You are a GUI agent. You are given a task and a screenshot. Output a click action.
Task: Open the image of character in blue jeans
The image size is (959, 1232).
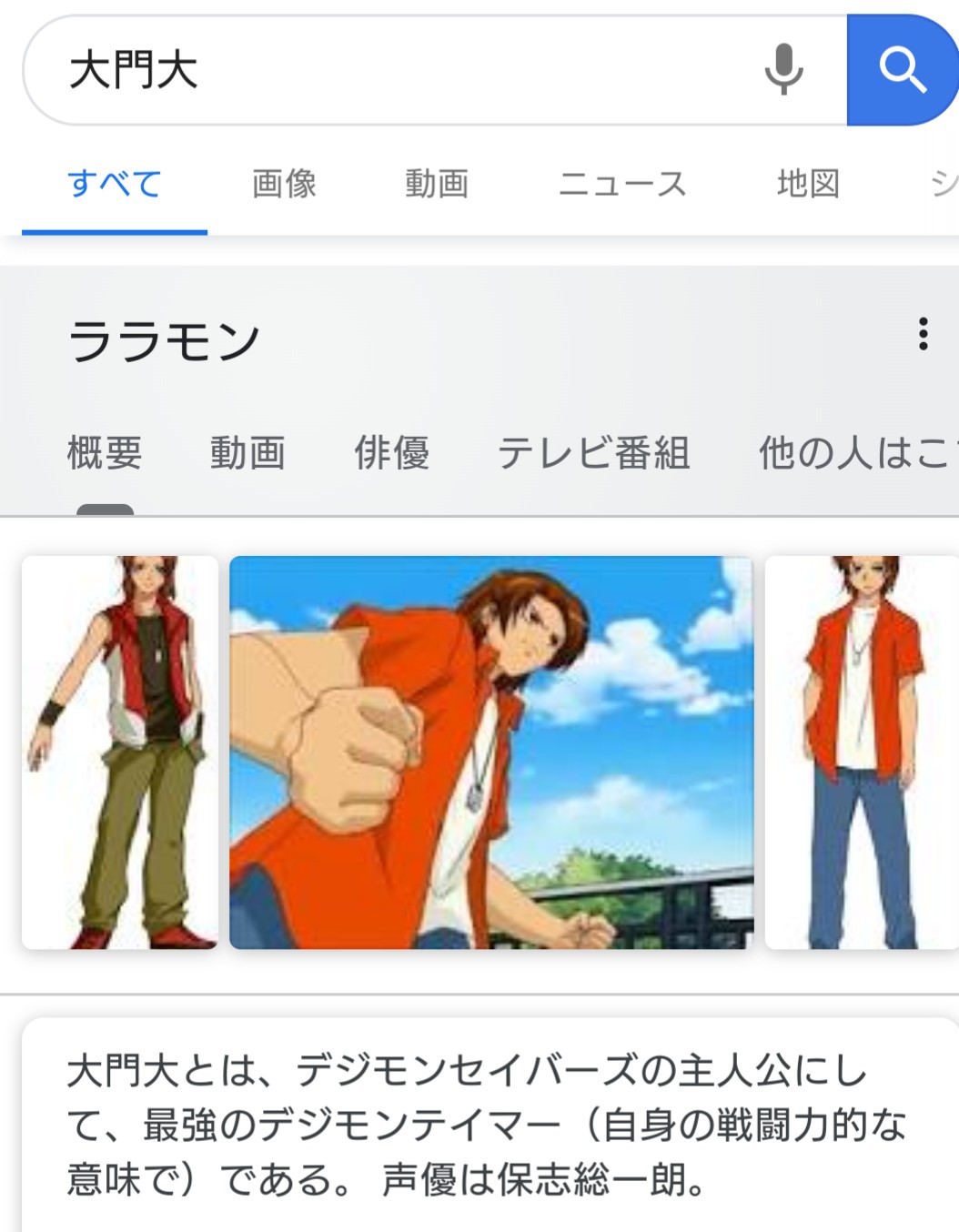pos(861,752)
